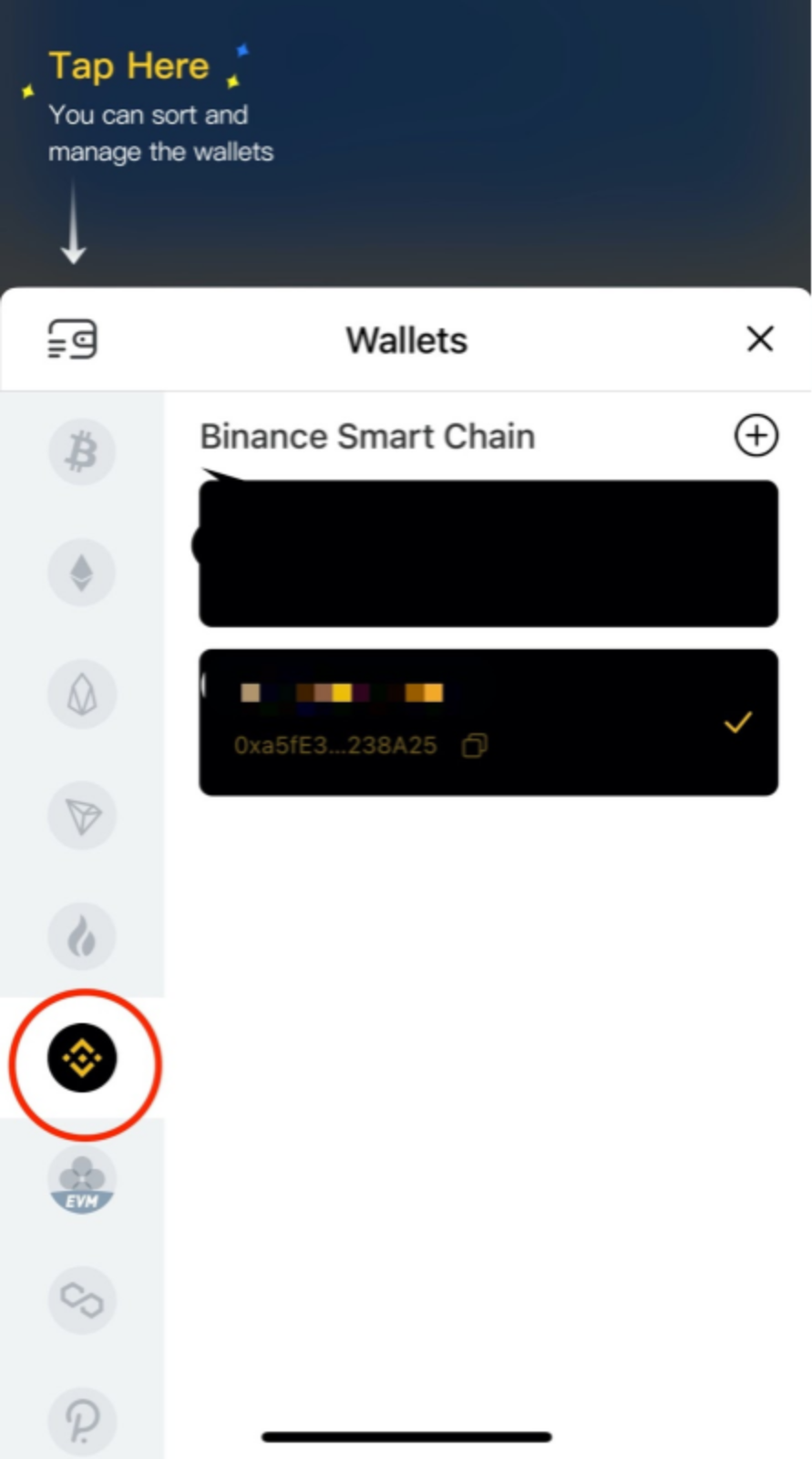Screen dimensions: 812x1459
Task: Open the wallet management icon
Action: tap(72, 339)
